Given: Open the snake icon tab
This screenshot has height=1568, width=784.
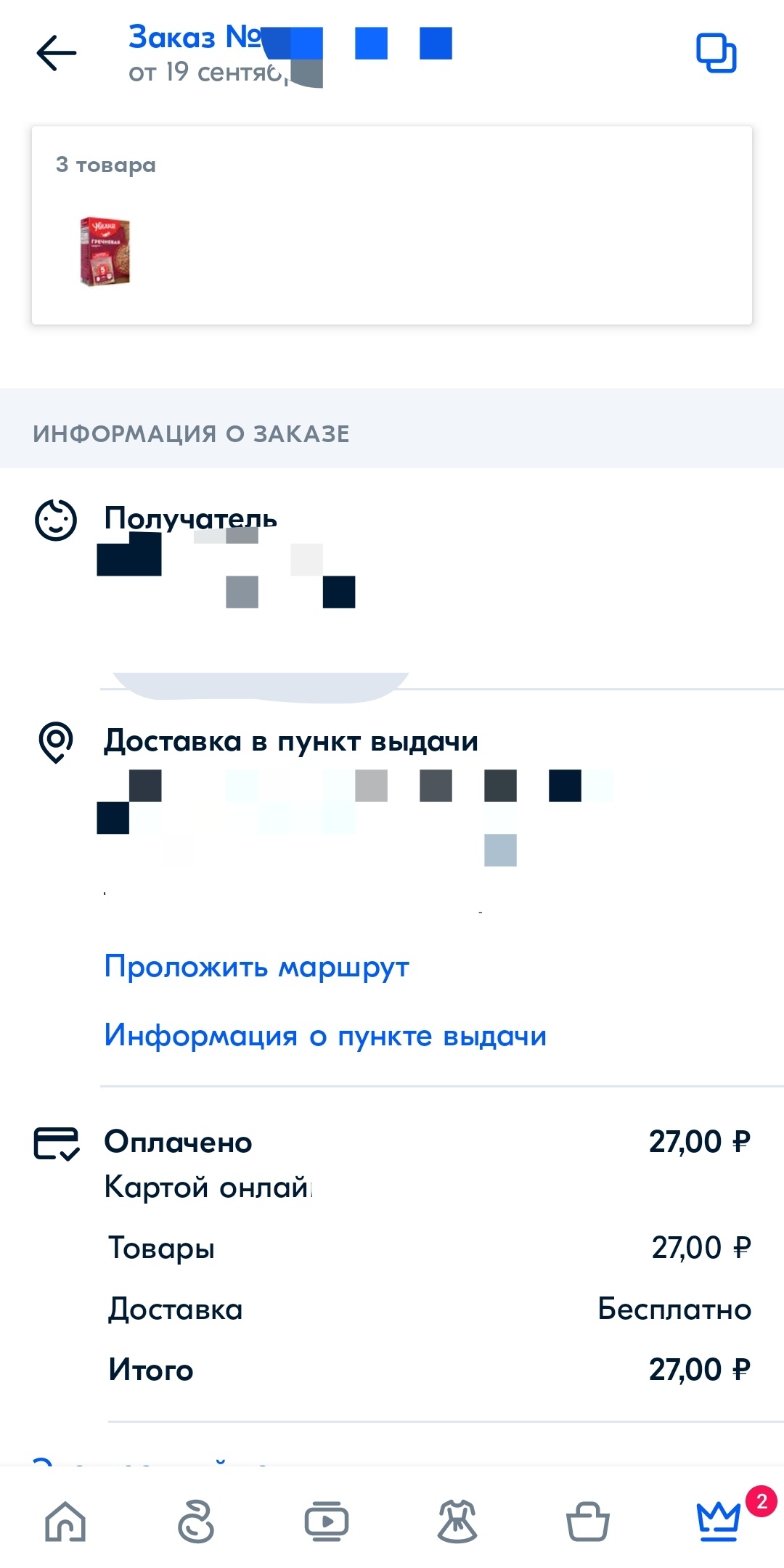Looking at the screenshot, I should [196, 1521].
